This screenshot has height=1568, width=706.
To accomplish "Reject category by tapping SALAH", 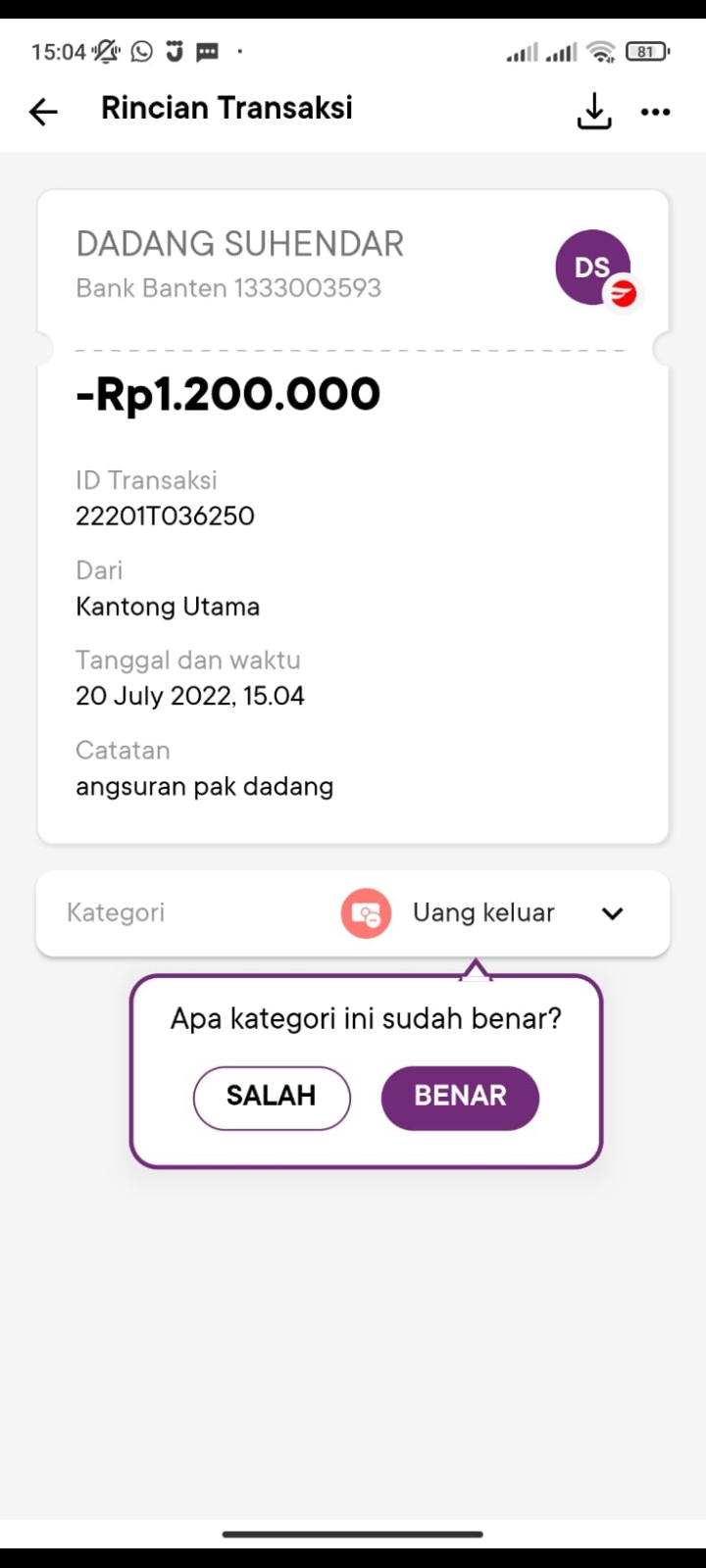I will pyautogui.click(x=272, y=1098).
